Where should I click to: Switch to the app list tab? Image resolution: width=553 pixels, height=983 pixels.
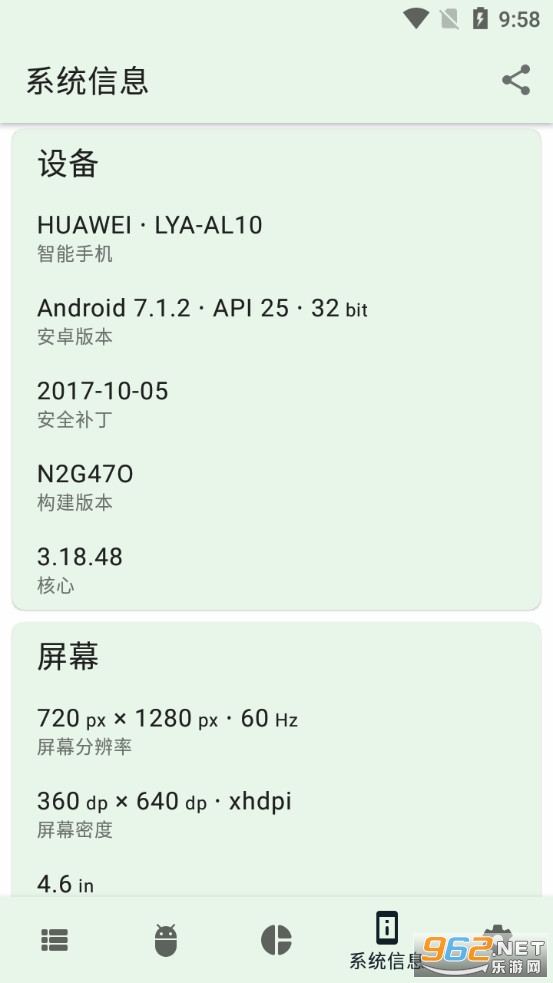(55, 939)
